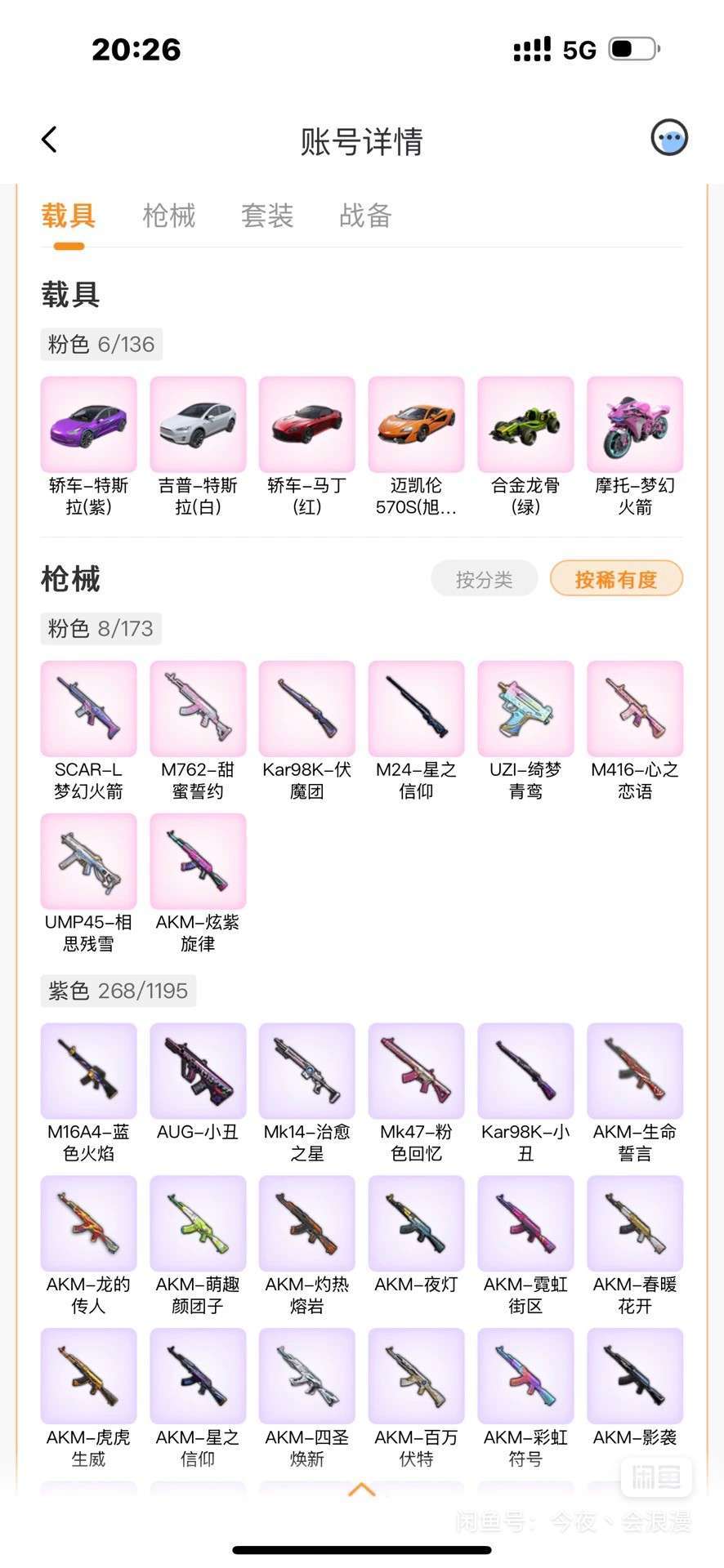View the AKM-龙的传人 skin
724x1568 pixels.
[x=89, y=1245]
